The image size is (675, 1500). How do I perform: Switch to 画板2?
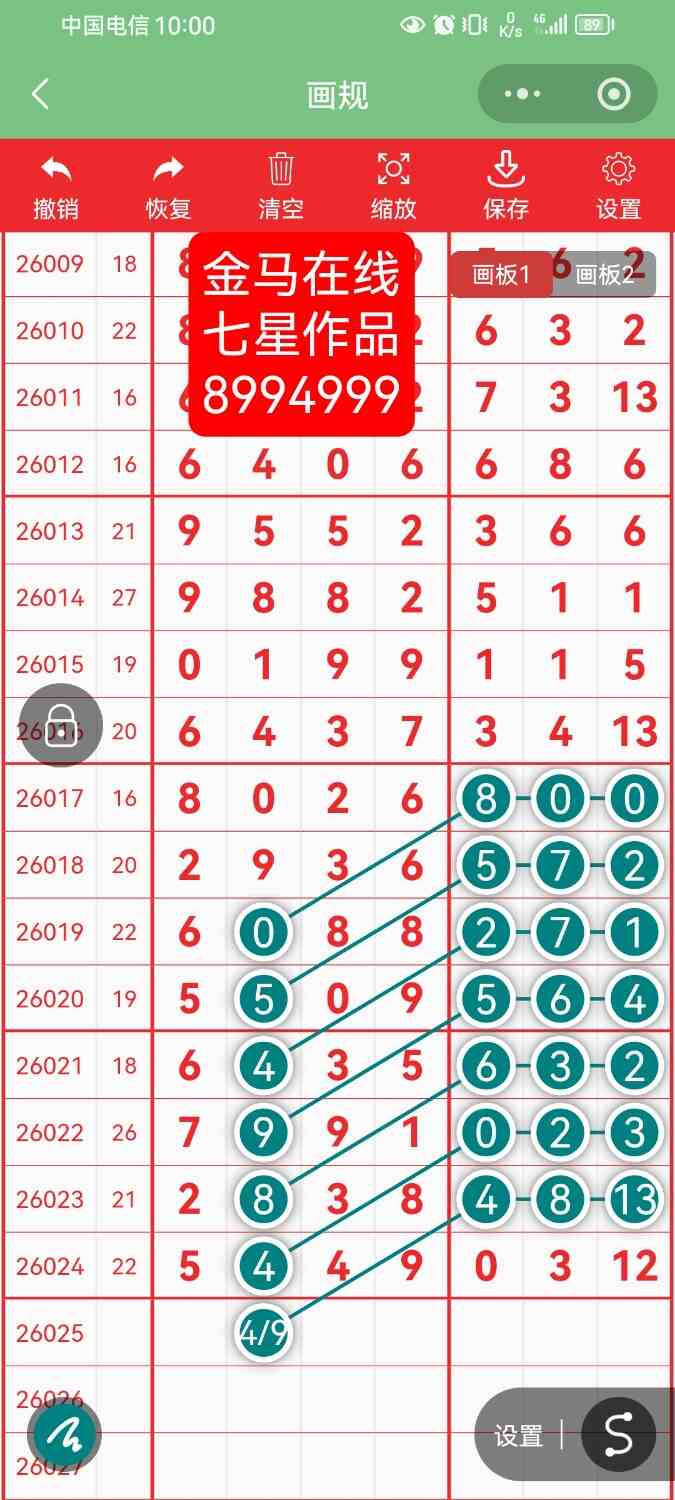pos(605,274)
